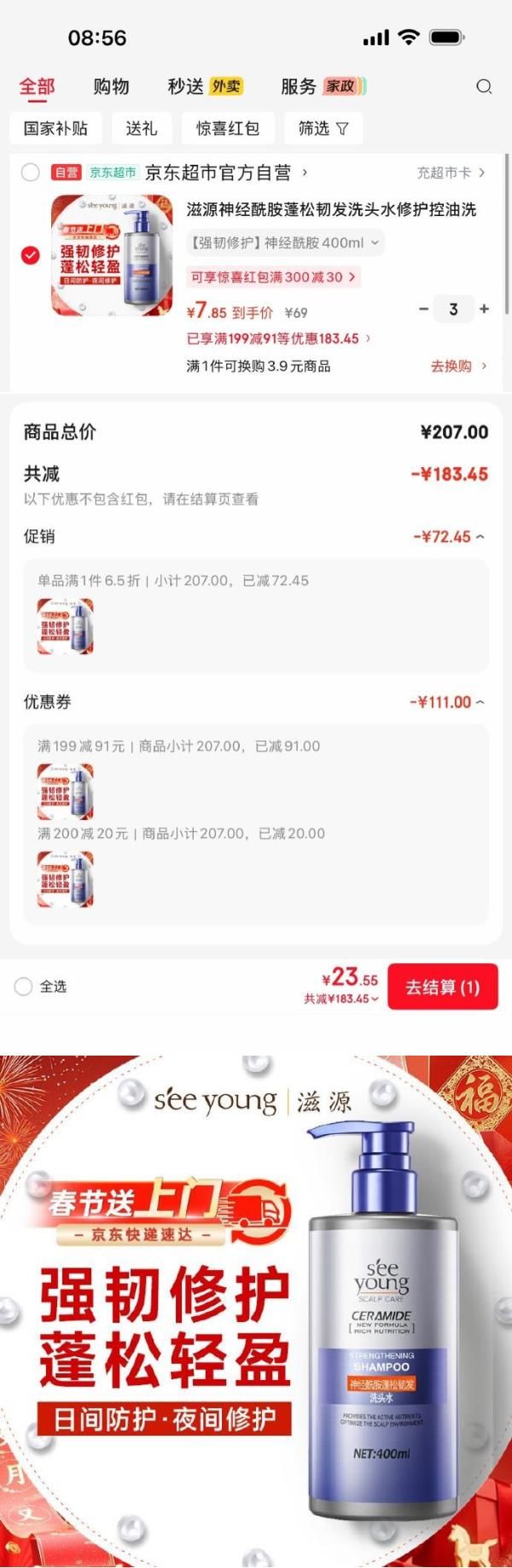Change the 神经酰胺400ml spec selection
Image resolution: width=512 pixels, height=1568 pixels.
coord(285,243)
